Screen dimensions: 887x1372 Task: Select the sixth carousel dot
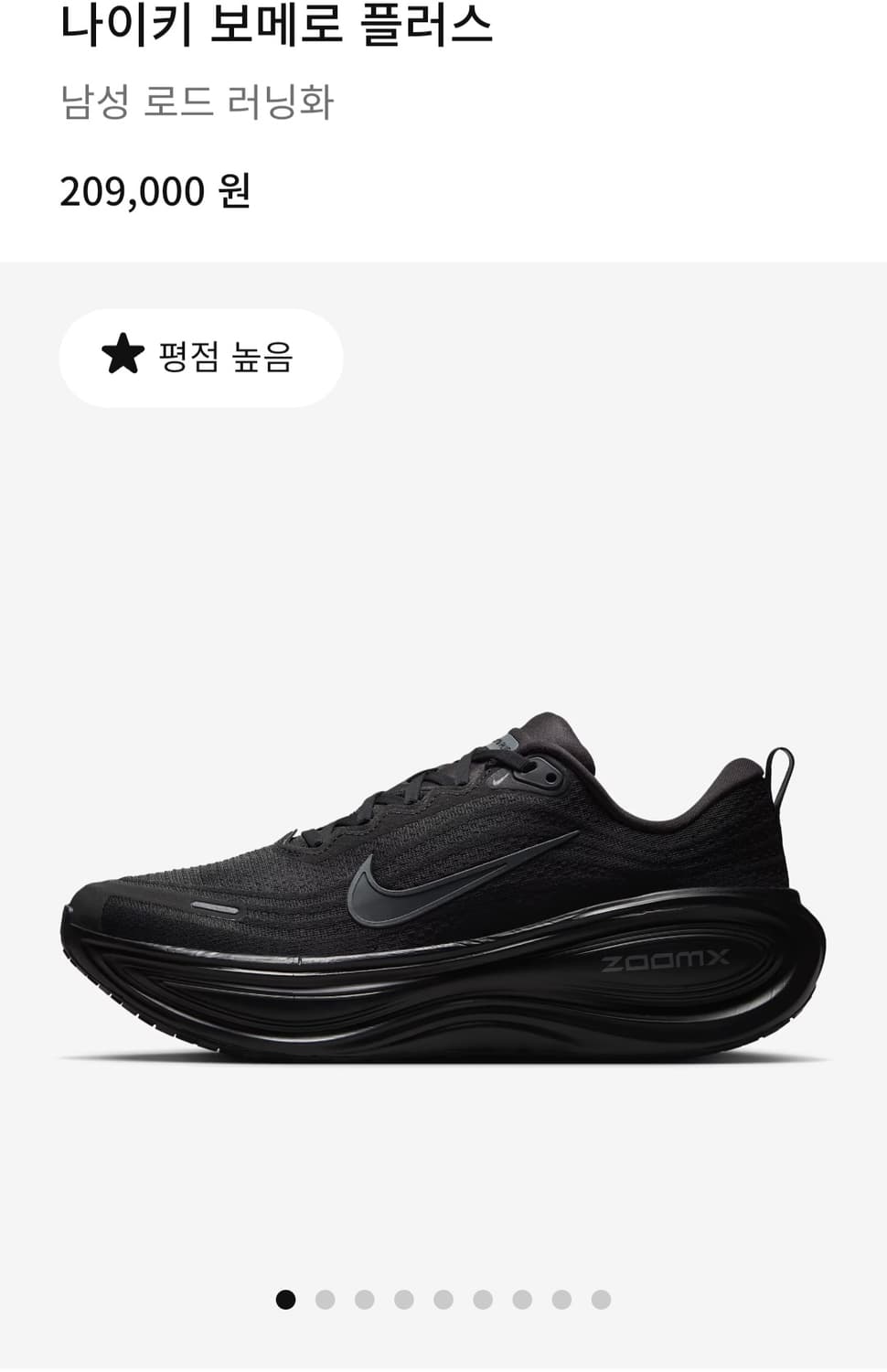click(483, 1299)
